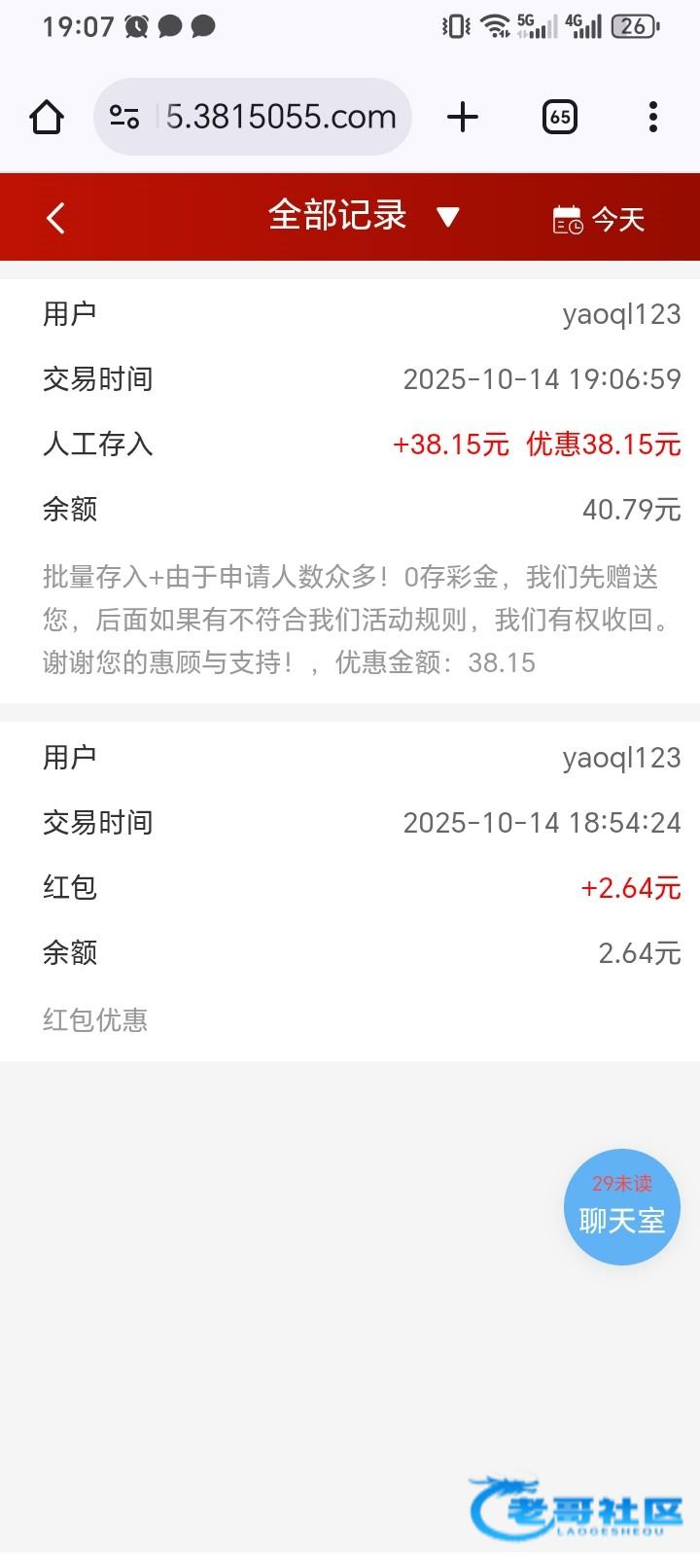Open the browser overflow menu
The height and width of the screenshot is (1568, 700).
click(653, 117)
